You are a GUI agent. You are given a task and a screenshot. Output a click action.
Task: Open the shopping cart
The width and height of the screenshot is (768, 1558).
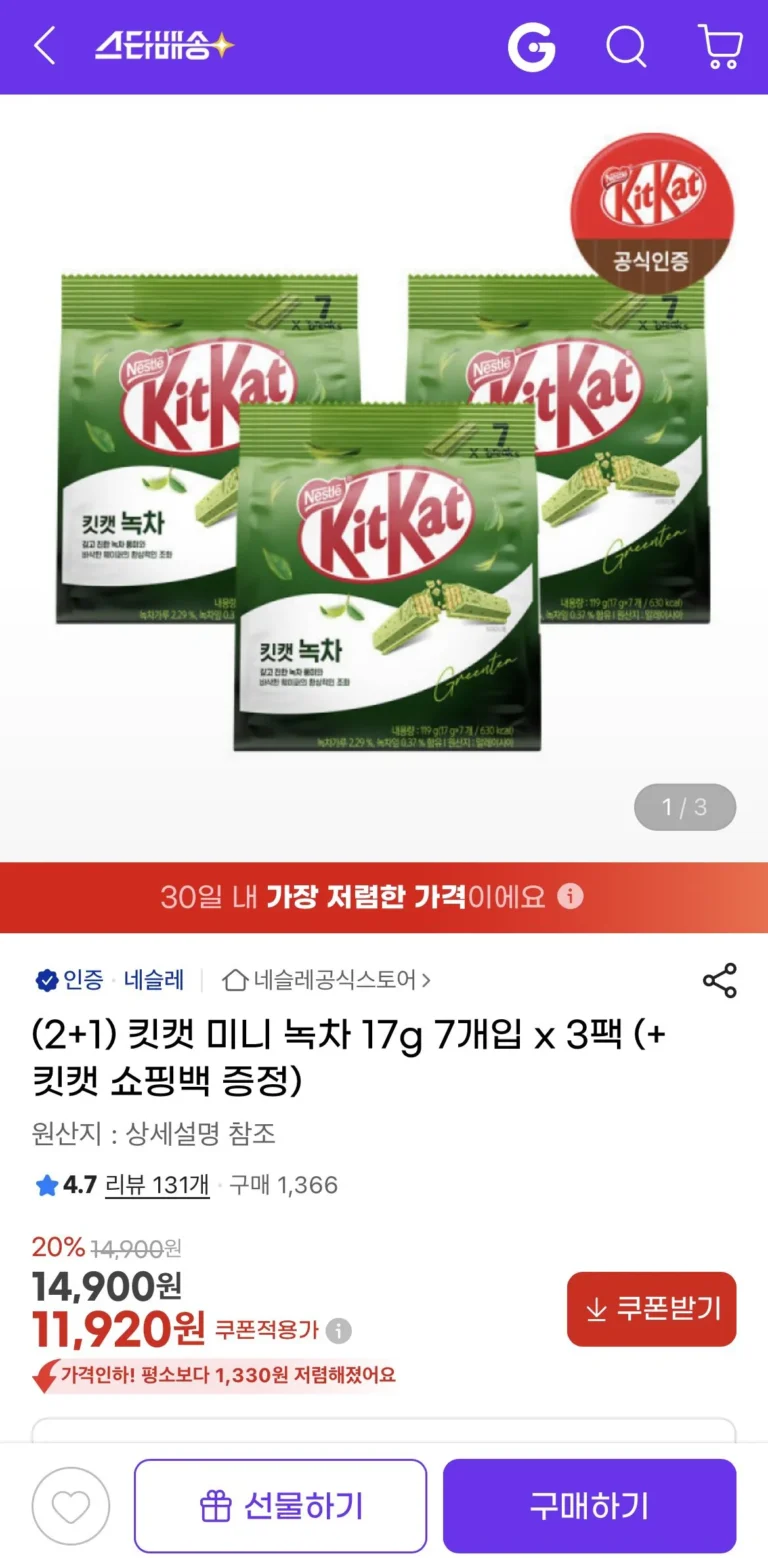(719, 47)
